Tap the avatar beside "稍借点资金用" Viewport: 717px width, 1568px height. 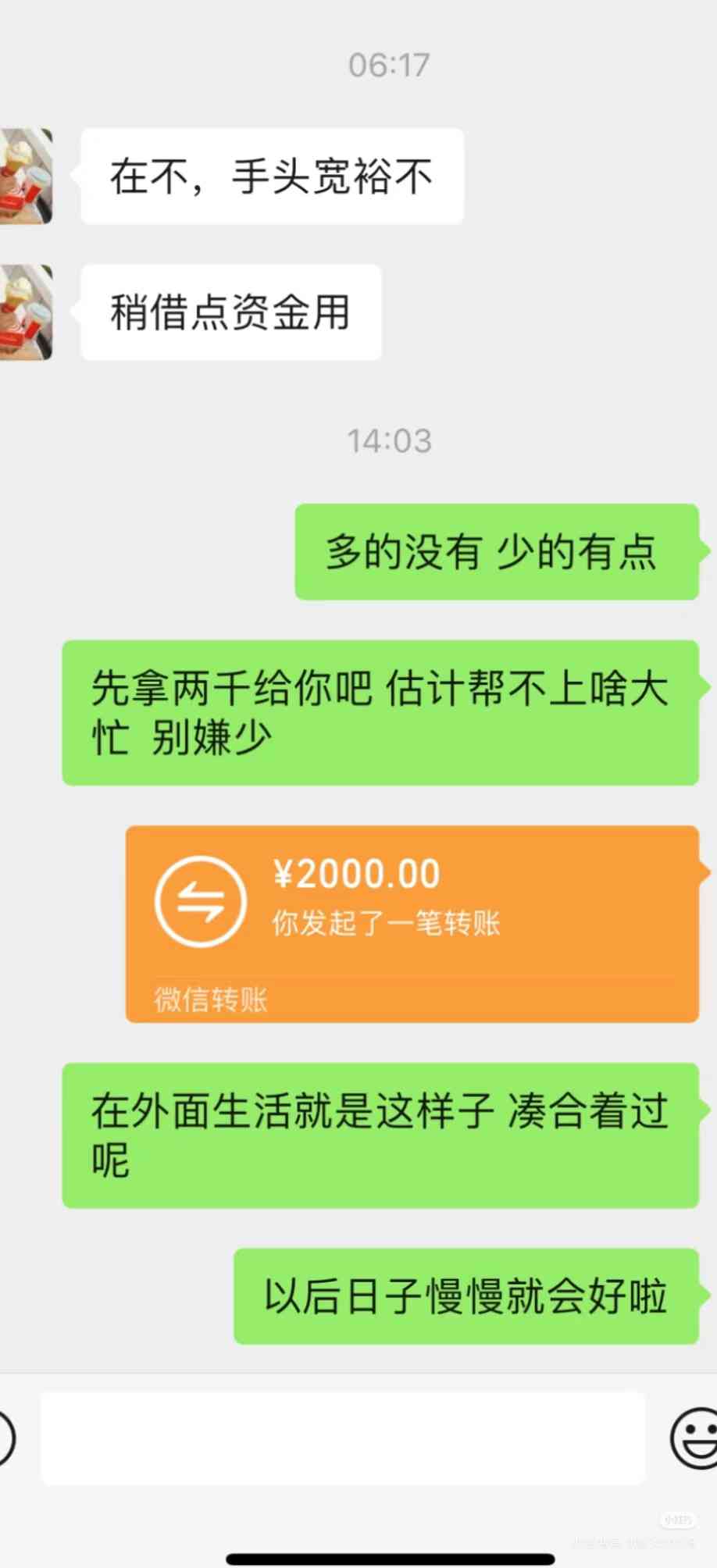click(x=25, y=312)
